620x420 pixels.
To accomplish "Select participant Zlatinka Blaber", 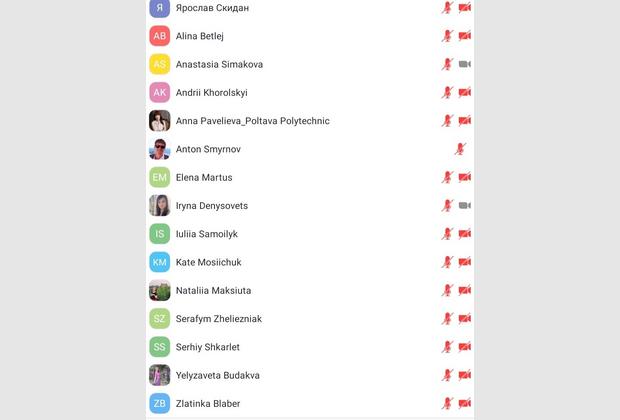I will tap(208, 404).
